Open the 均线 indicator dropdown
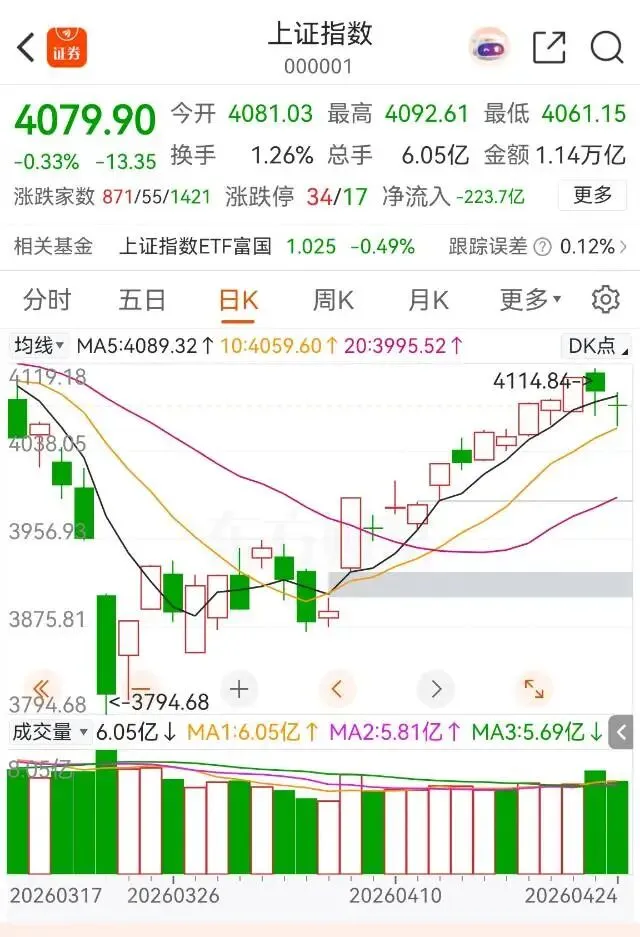 click(38, 346)
